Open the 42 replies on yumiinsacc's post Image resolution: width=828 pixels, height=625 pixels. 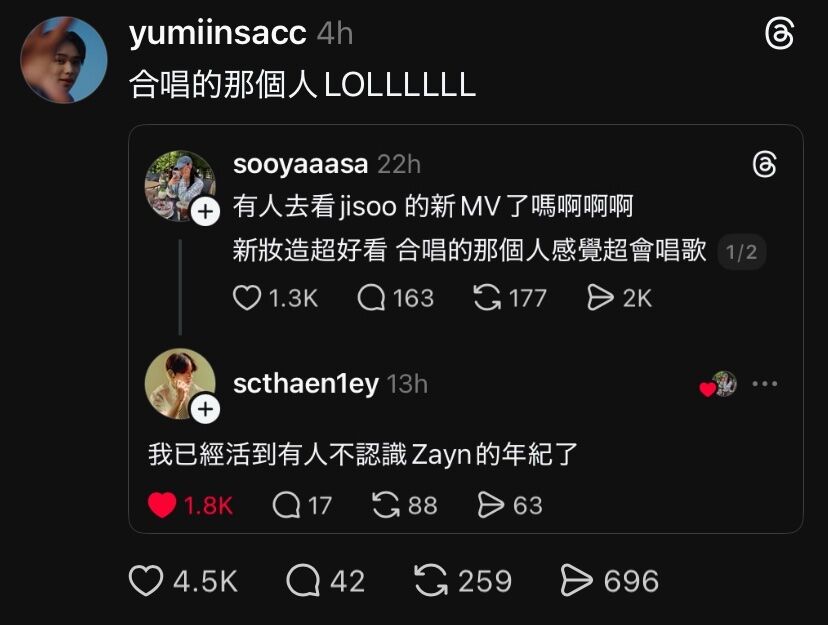303,580
